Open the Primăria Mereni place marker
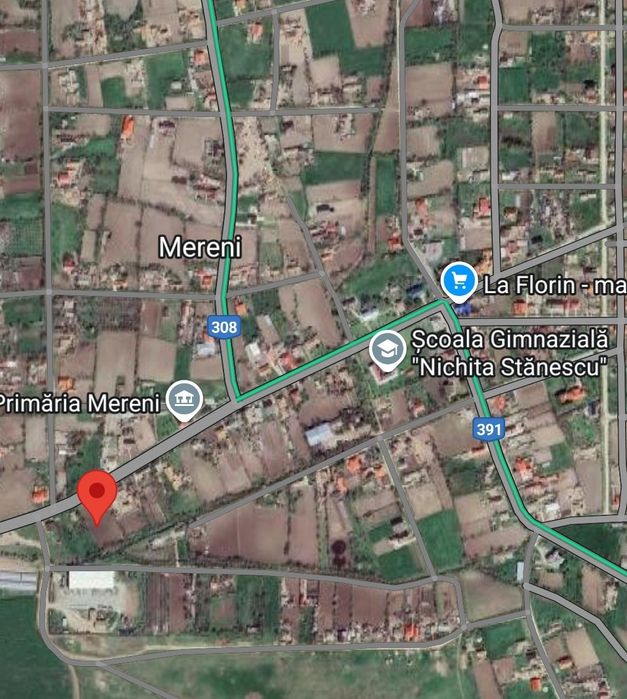The image size is (627, 699). pos(184,400)
